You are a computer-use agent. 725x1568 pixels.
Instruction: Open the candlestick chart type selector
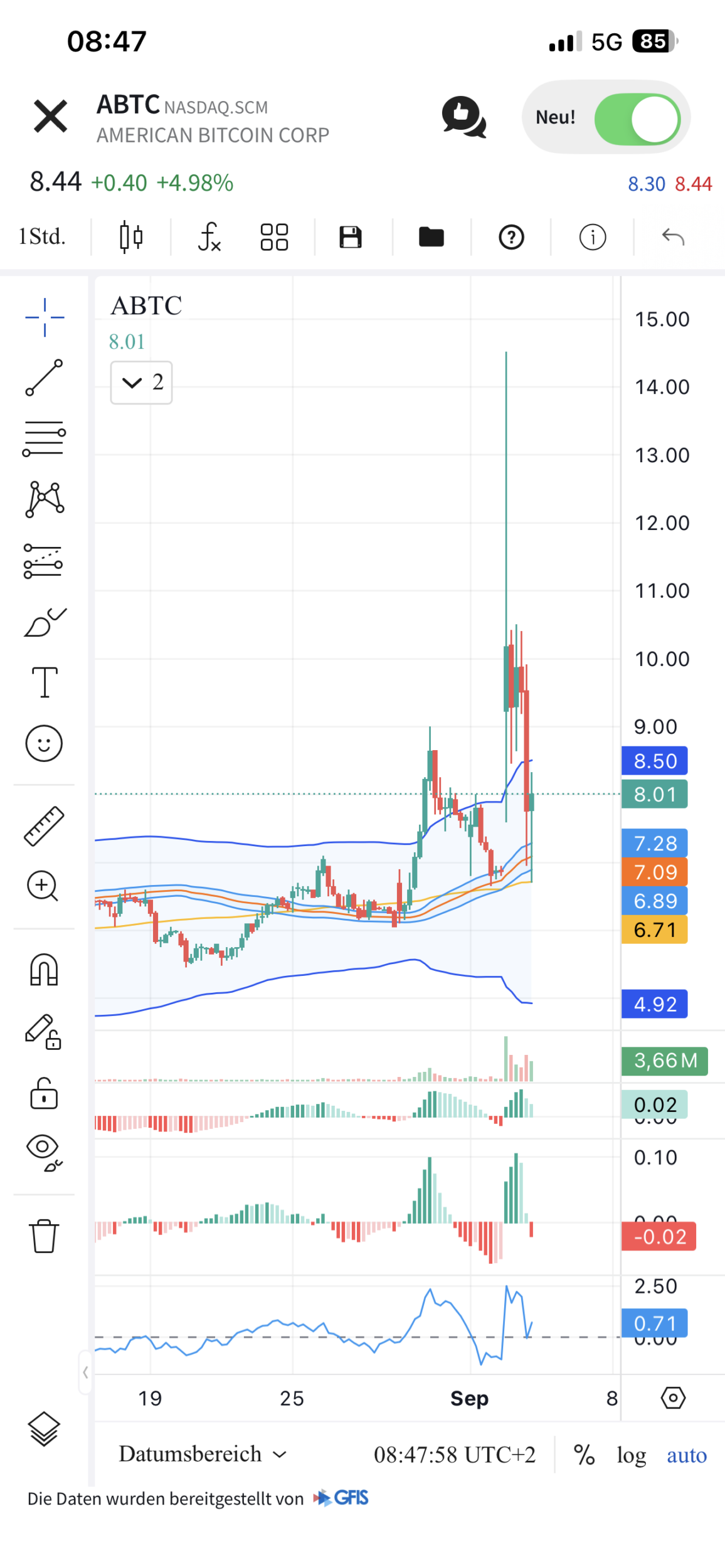pos(131,237)
